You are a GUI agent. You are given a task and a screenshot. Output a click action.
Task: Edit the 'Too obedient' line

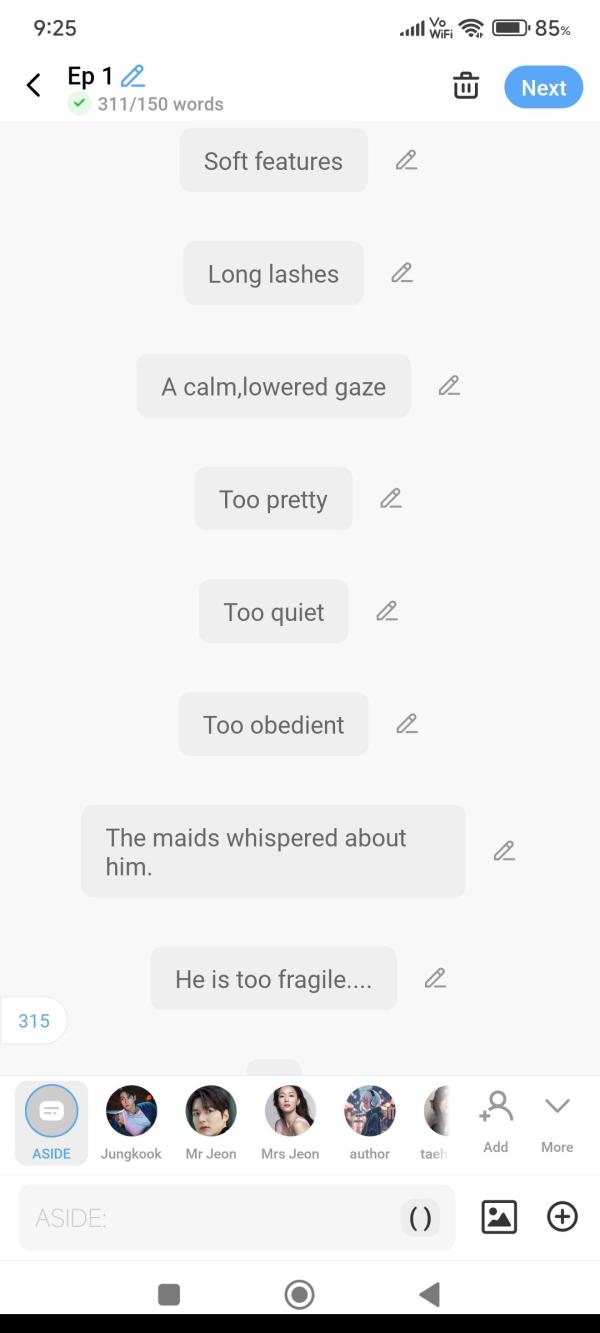[406, 723]
